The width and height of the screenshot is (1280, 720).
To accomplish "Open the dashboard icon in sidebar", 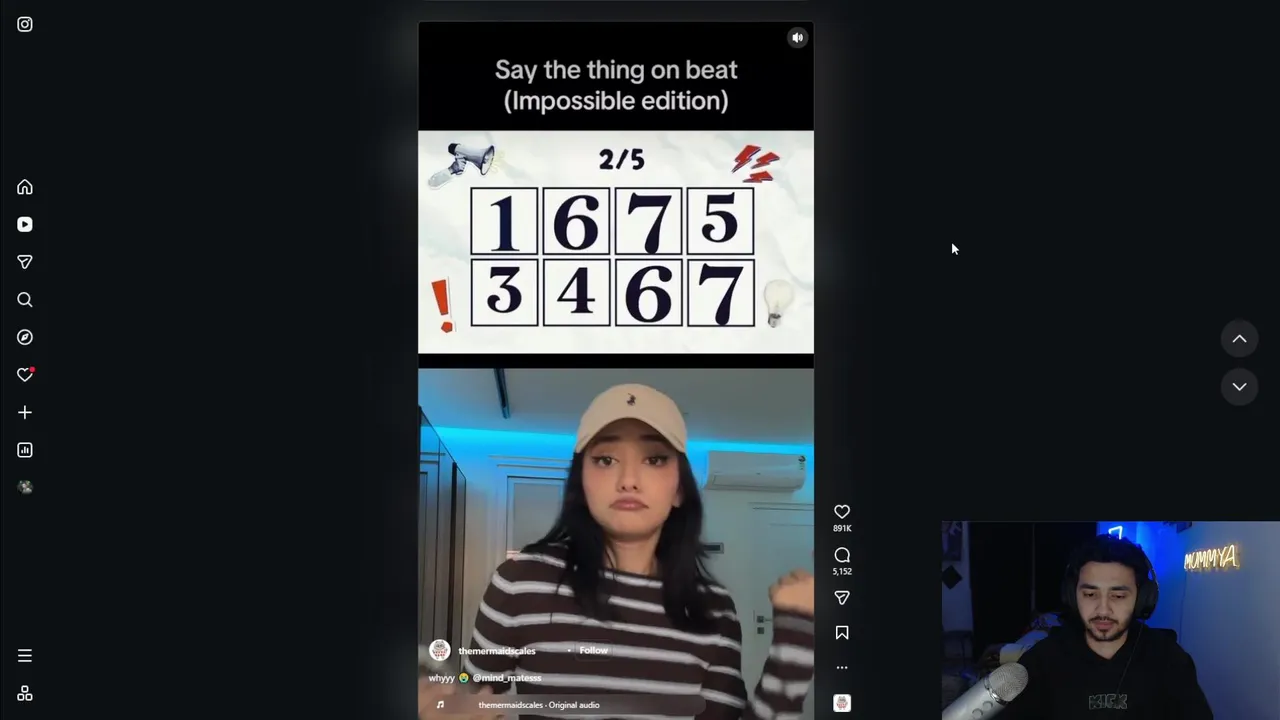I will [25, 450].
